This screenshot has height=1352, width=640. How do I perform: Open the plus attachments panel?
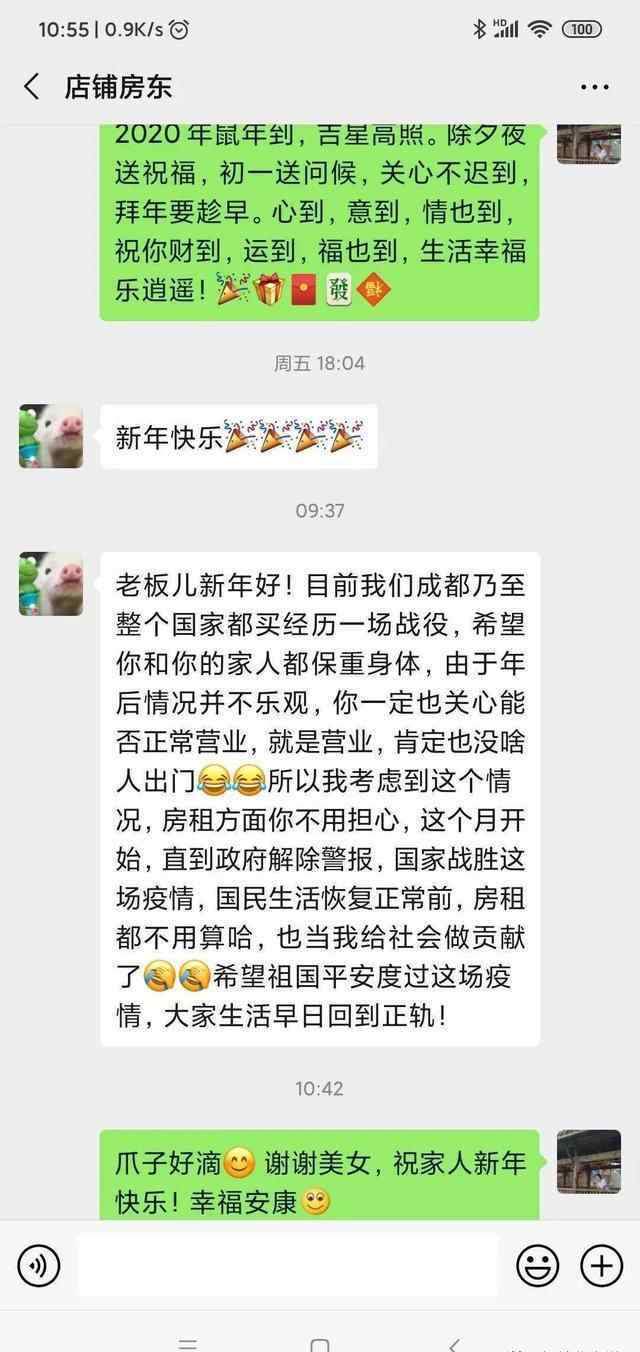[x=601, y=1266]
